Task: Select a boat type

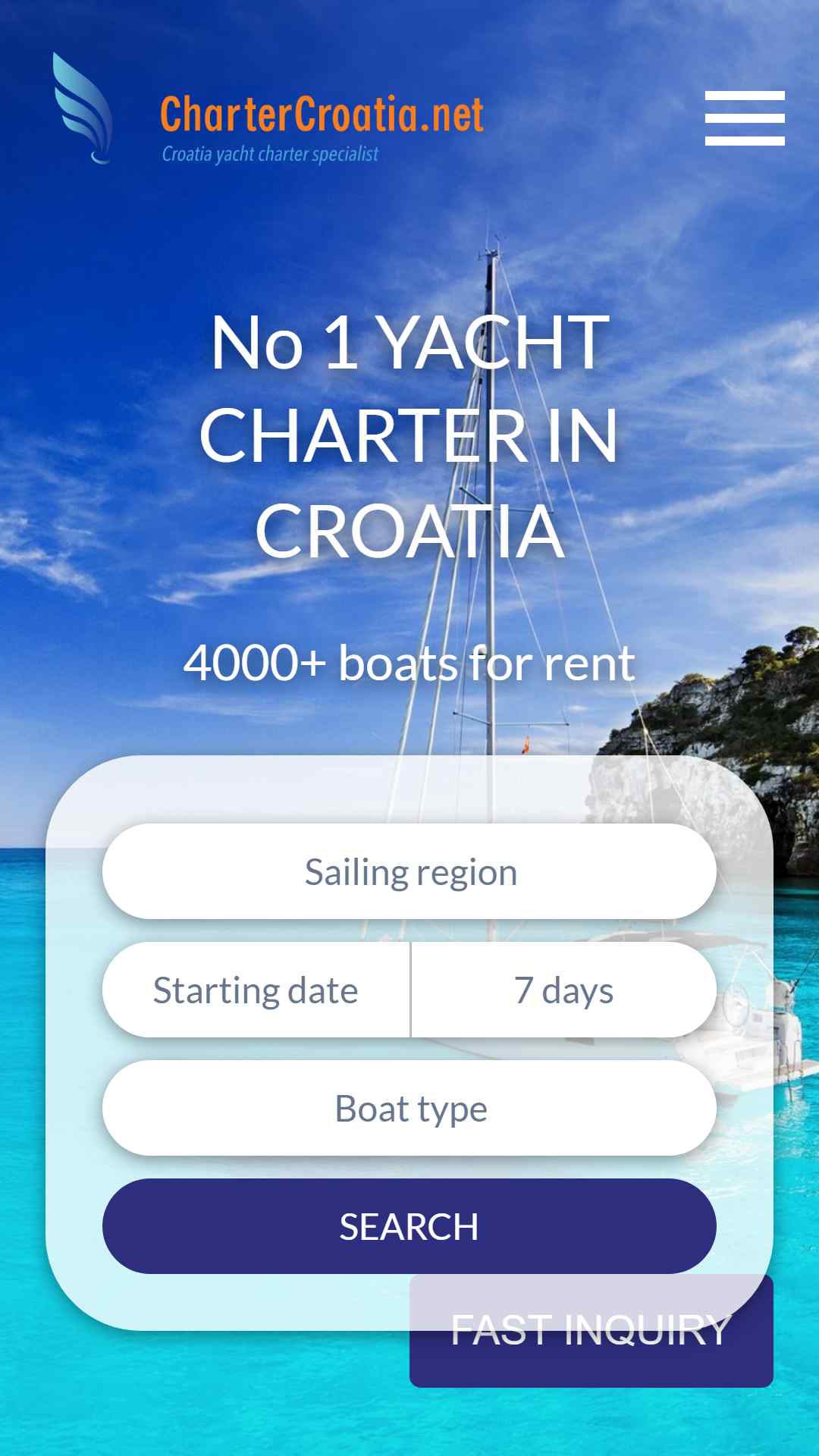Action: [409, 1109]
